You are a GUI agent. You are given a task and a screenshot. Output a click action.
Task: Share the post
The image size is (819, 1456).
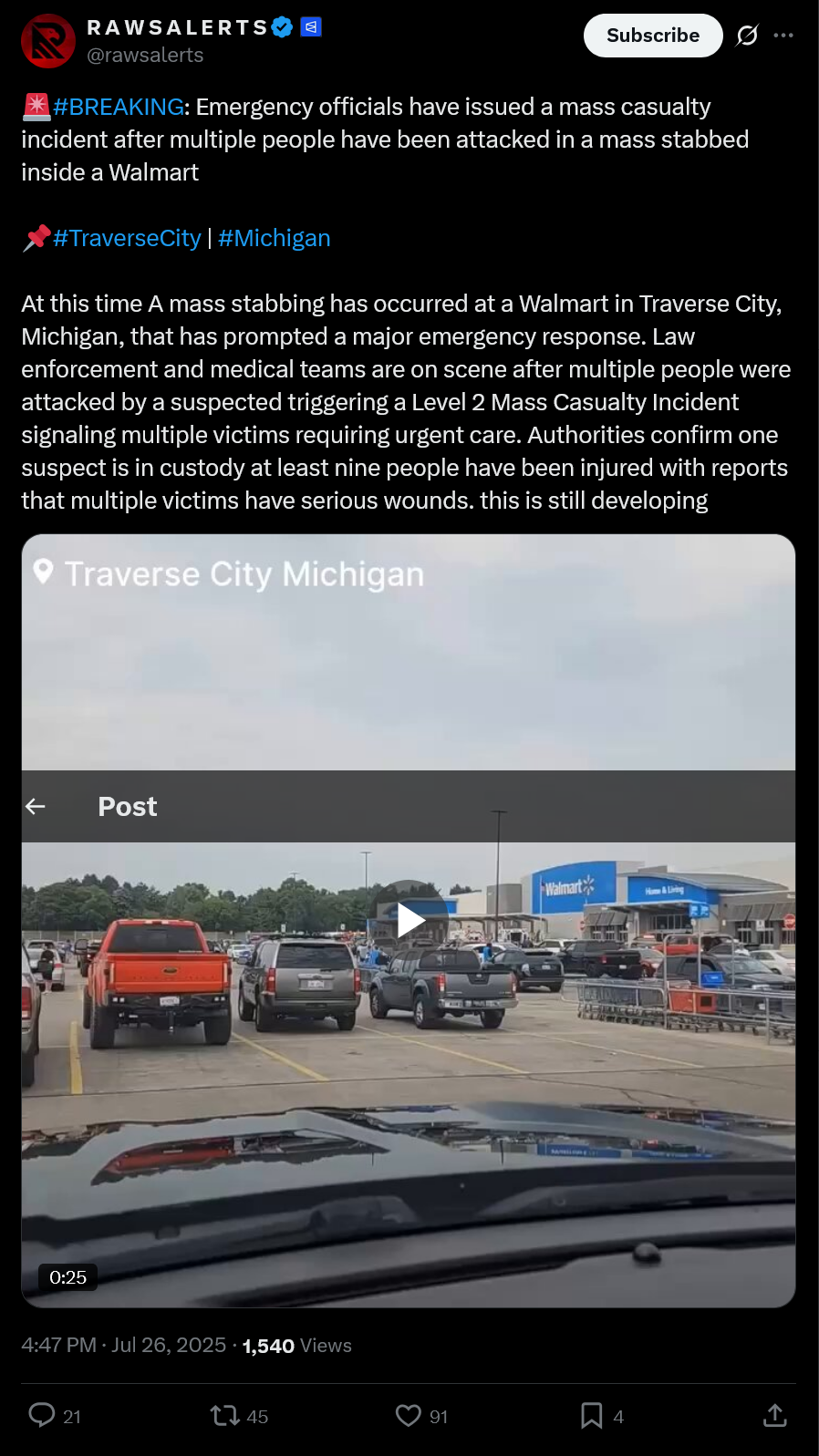[x=774, y=1415]
